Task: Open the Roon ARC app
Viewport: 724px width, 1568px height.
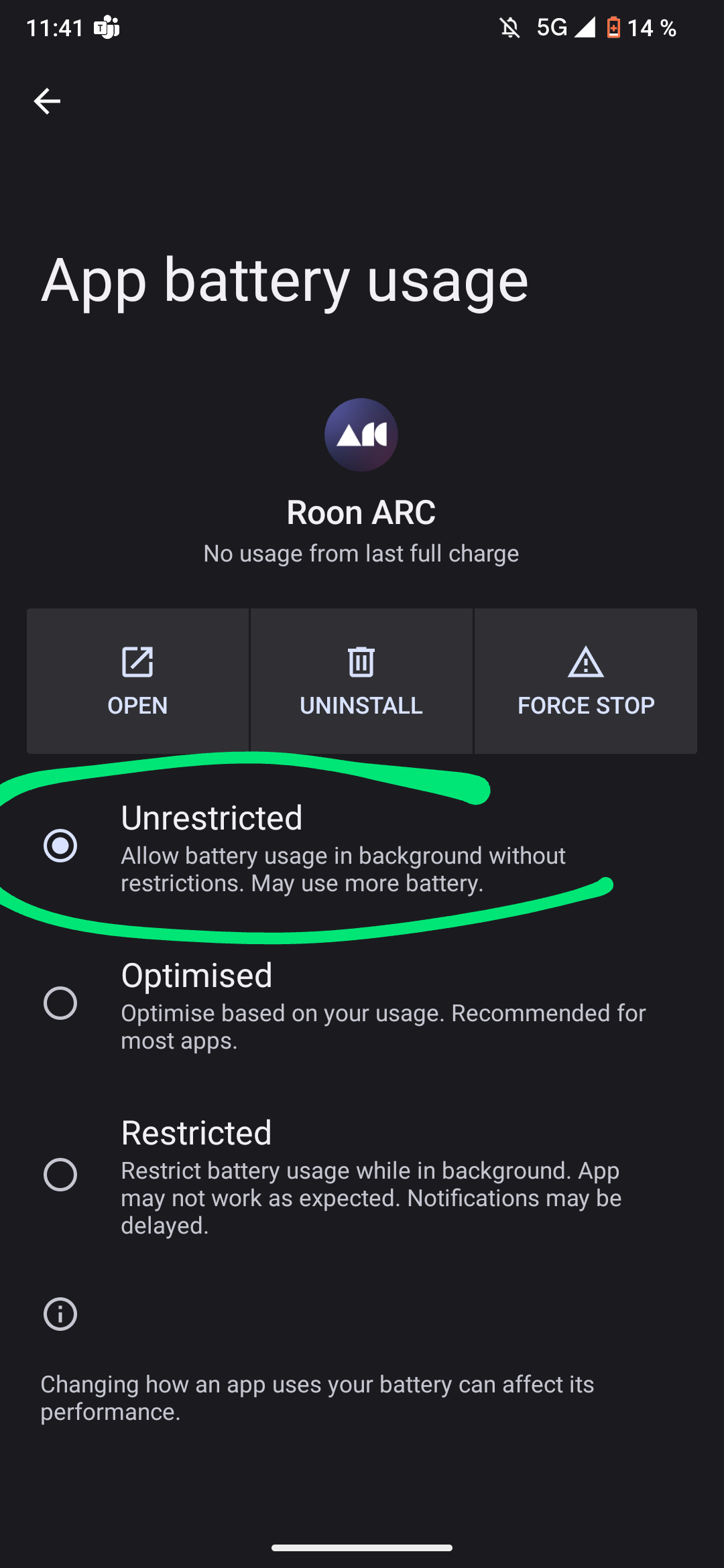Action: point(137,681)
